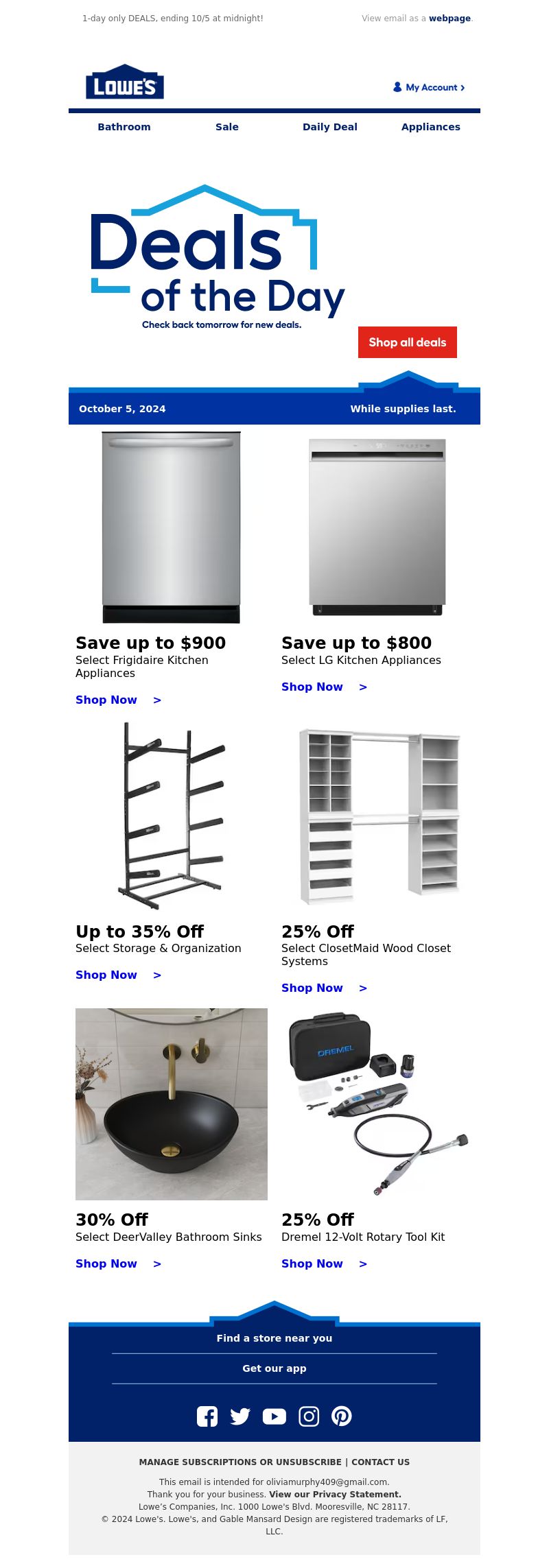Shop Now for ClosetMaid Wood Closet Systems
Image resolution: width=549 pixels, height=1568 pixels.
[x=324, y=988]
